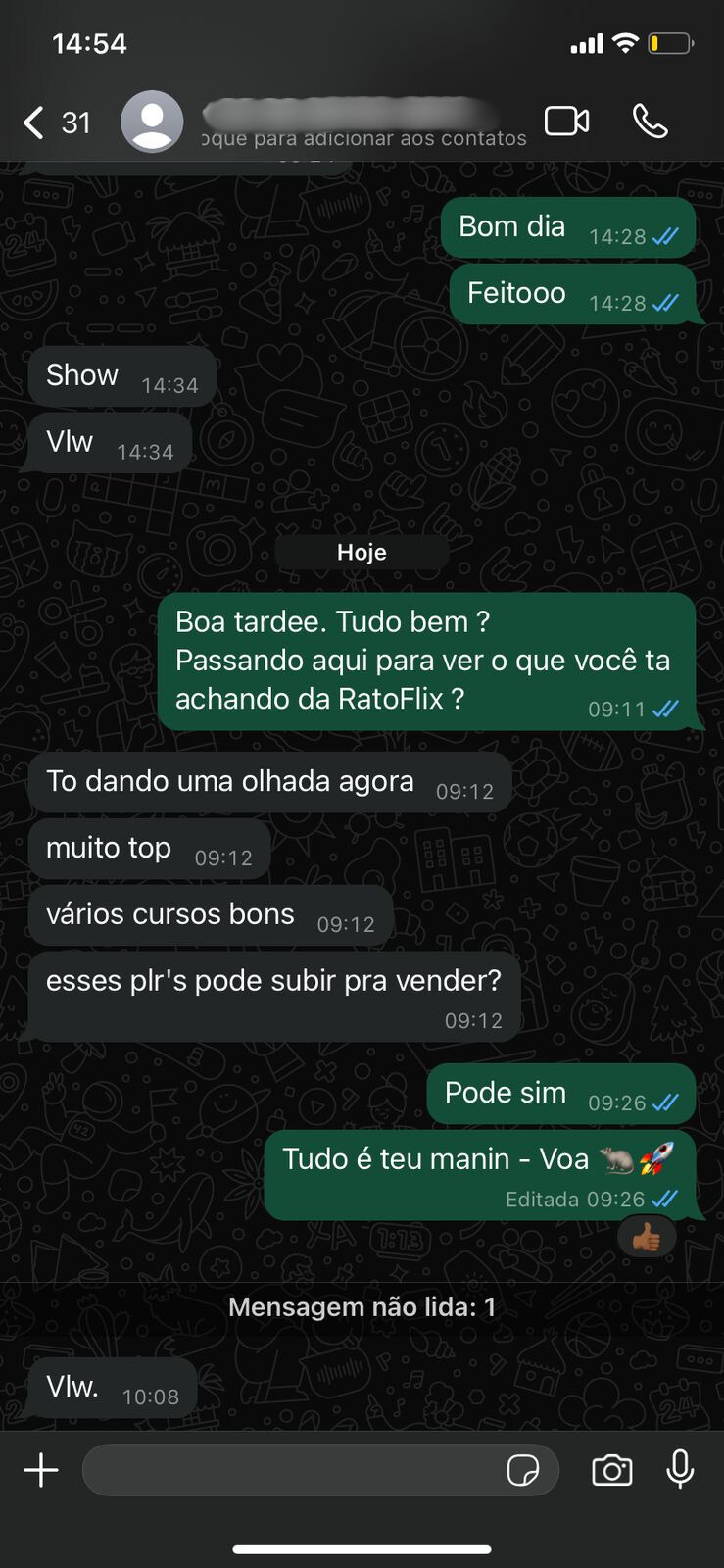Open the camera

click(612, 1470)
